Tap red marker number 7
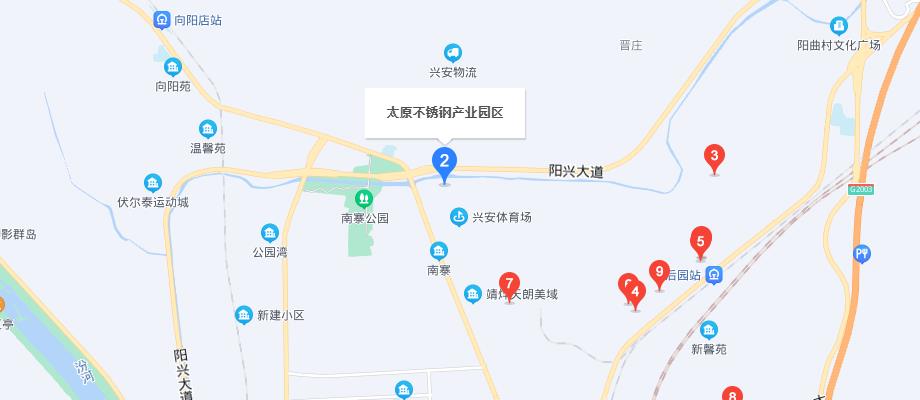 [509, 284]
